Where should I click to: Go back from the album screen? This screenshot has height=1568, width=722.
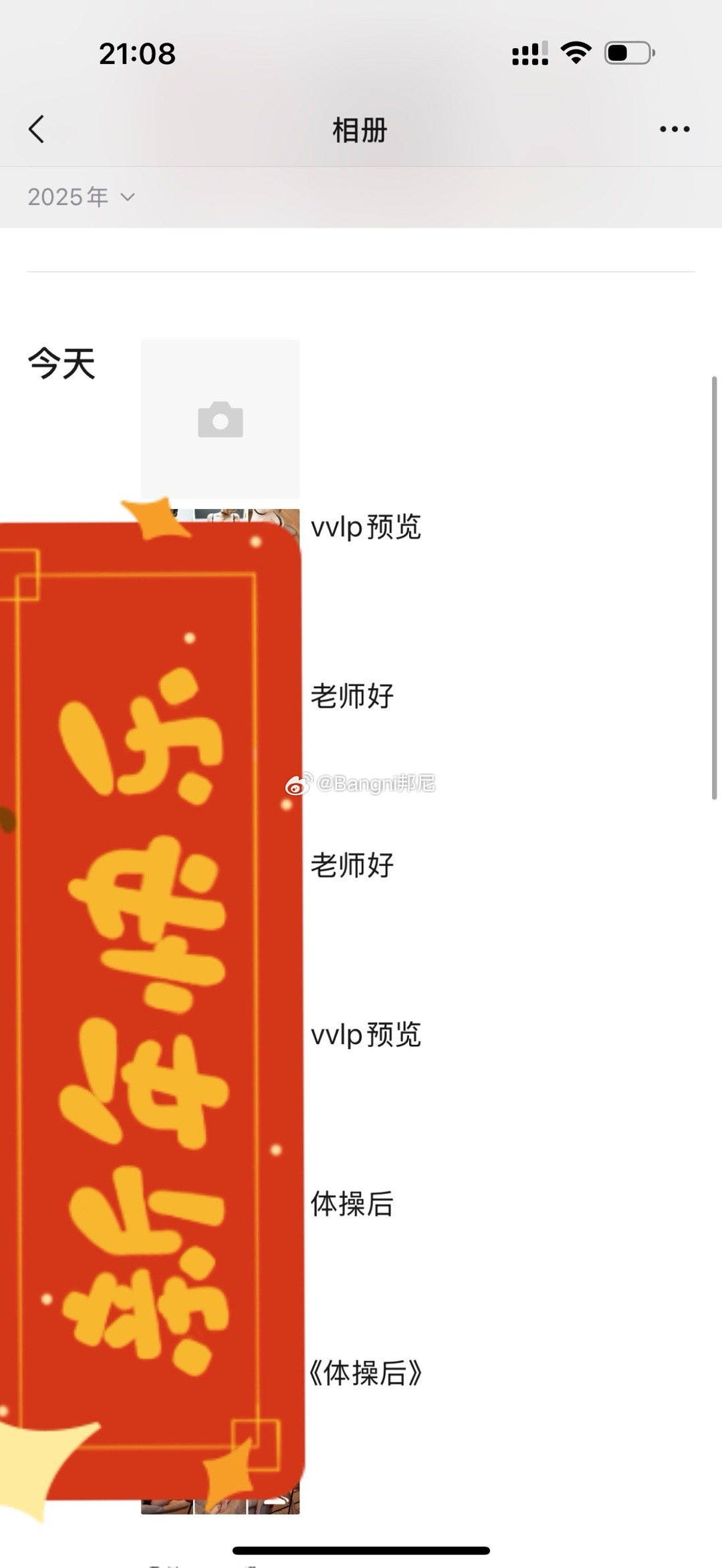tap(37, 130)
